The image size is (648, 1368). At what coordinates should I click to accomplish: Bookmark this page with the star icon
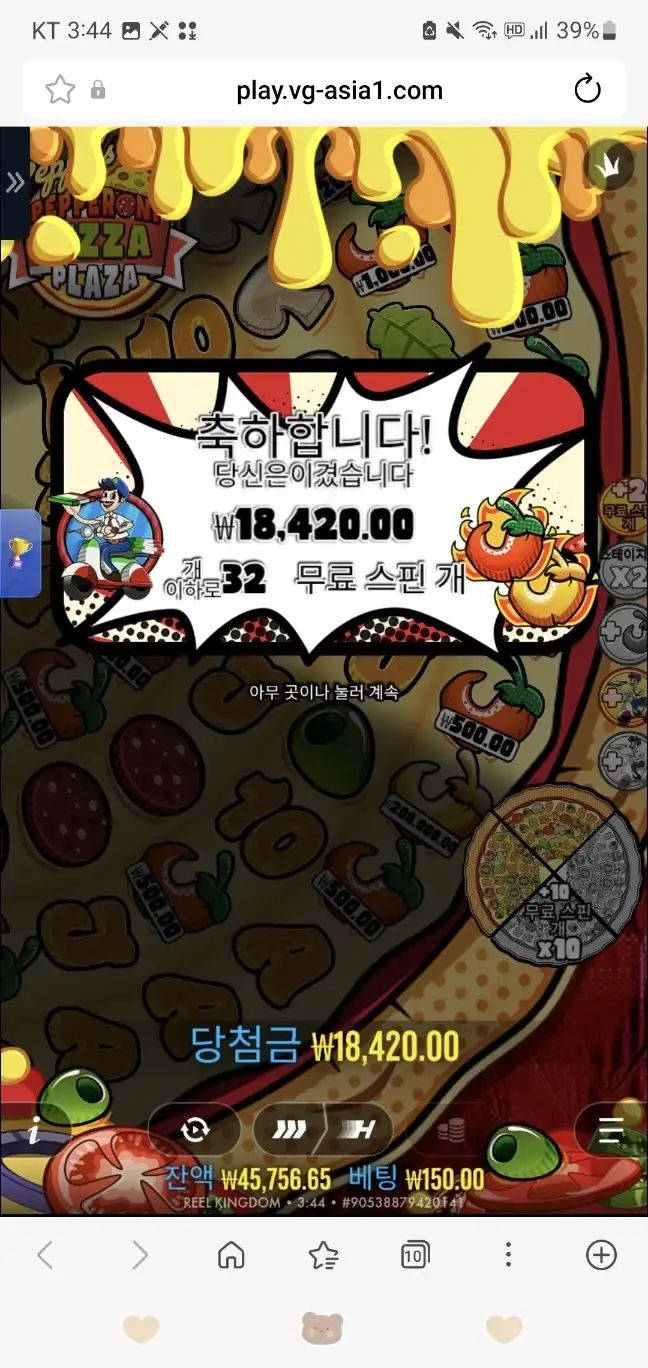tap(60, 90)
